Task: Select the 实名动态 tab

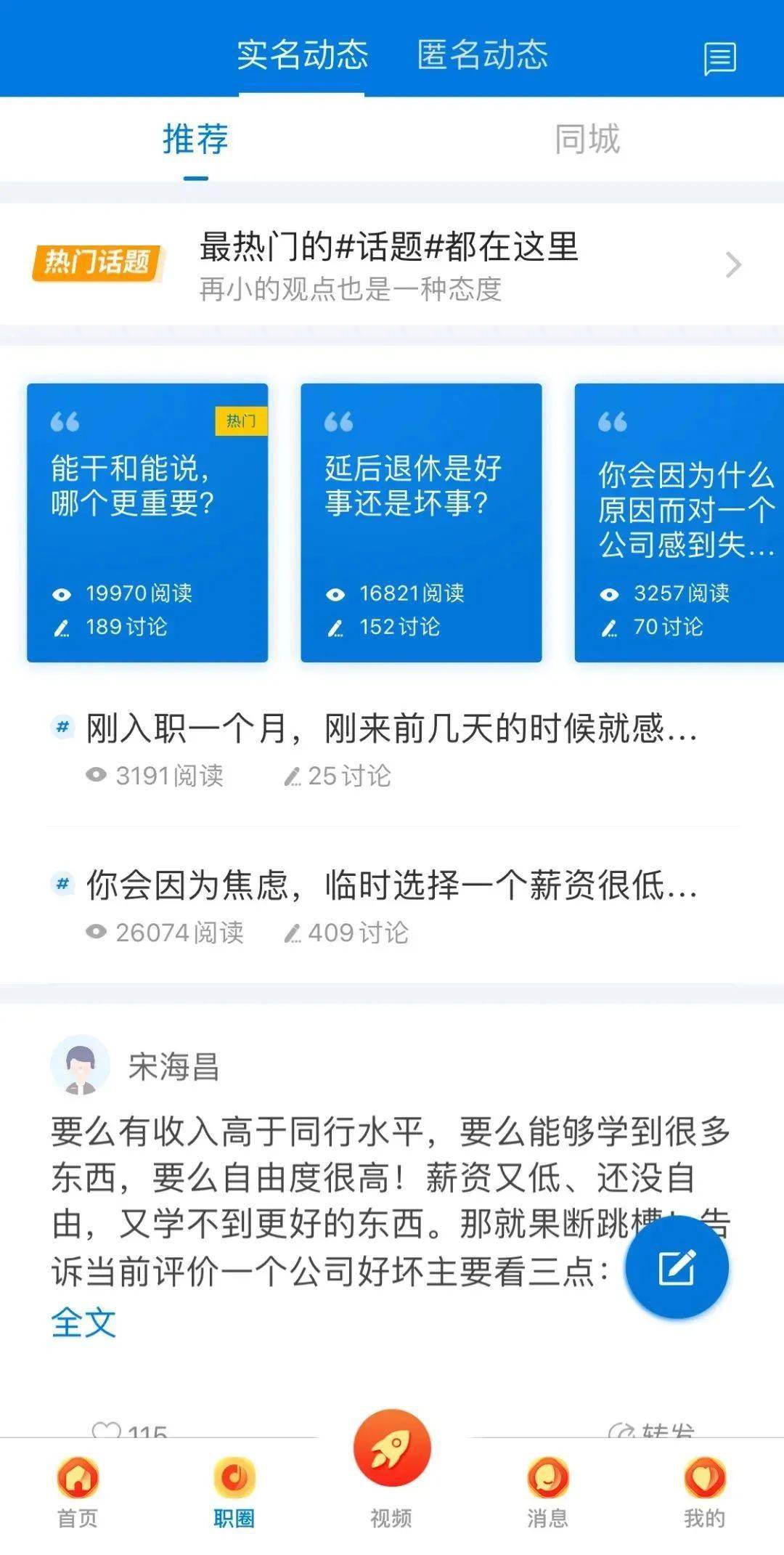Action: pos(302,55)
